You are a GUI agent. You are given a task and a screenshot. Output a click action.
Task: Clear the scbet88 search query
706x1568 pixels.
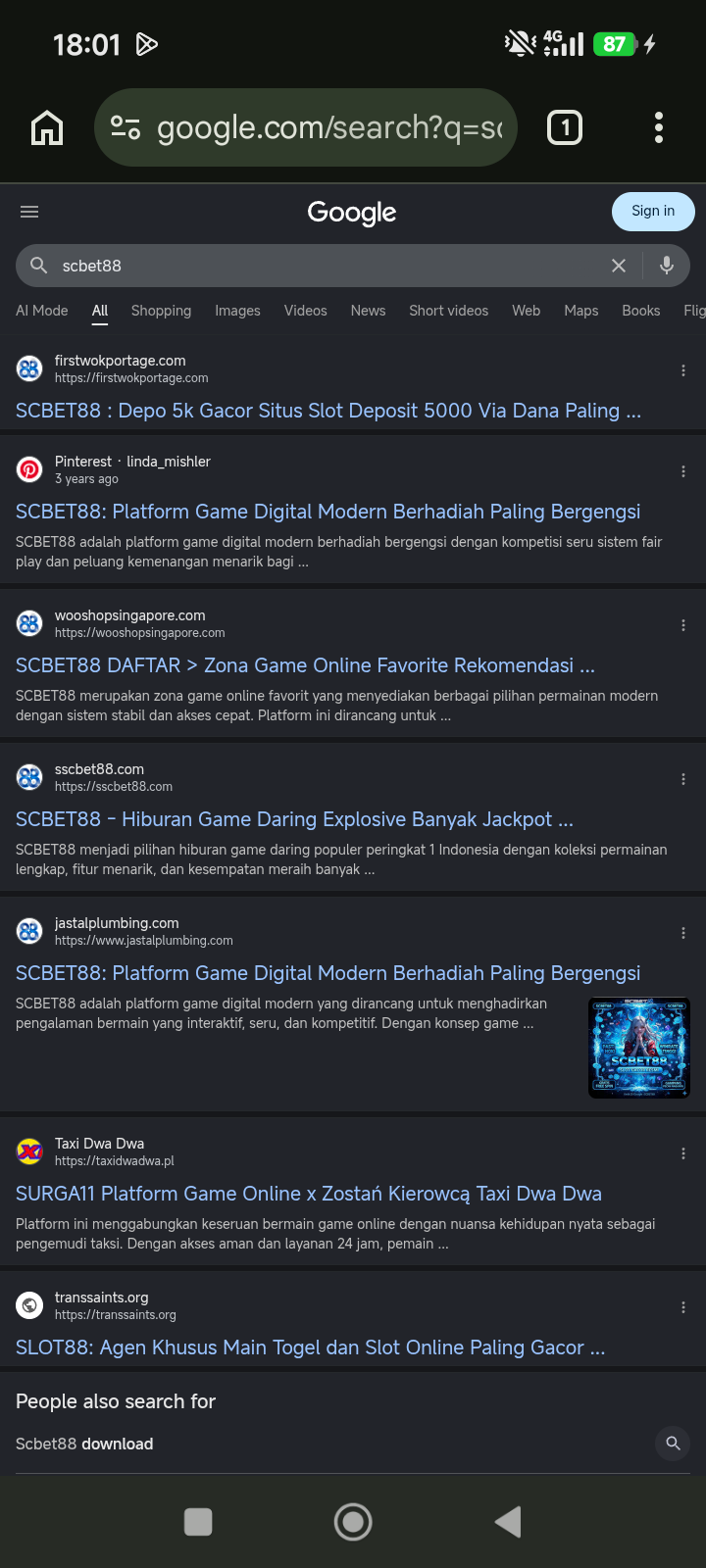(619, 266)
